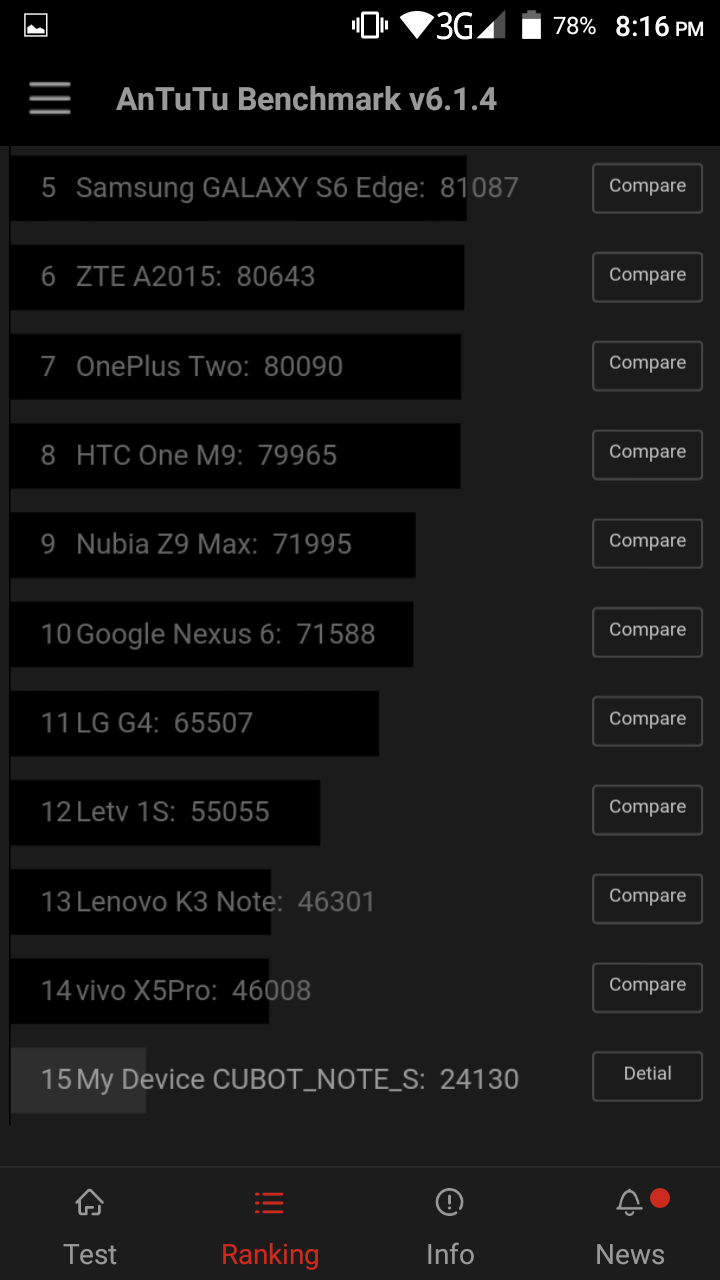Viewport: 720px width, 1280px height.
Task: Compare with Letv 1S
Action: point(647,809)
